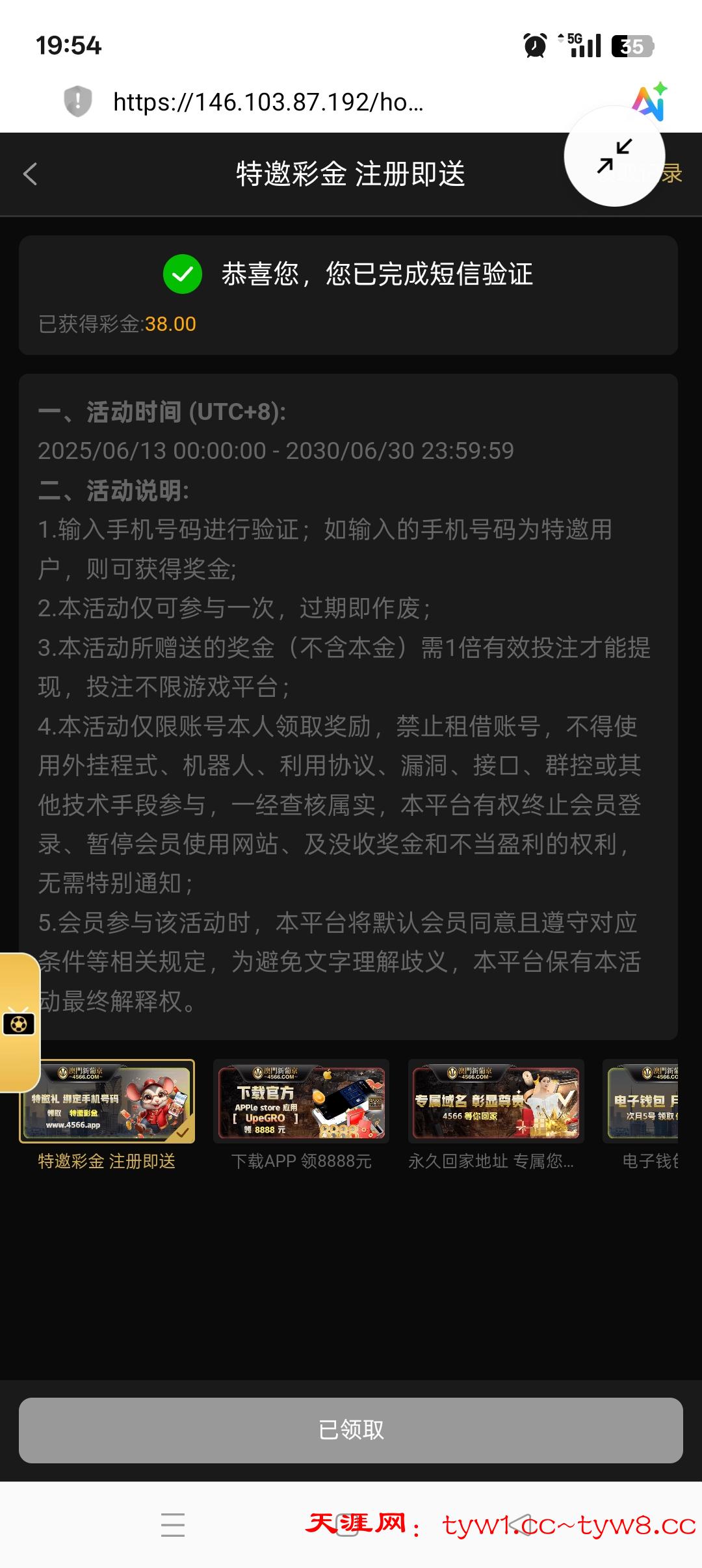This screenshot has width=702, height=1568.
Task: Tap the 已领取 button
Action: 351,1430
